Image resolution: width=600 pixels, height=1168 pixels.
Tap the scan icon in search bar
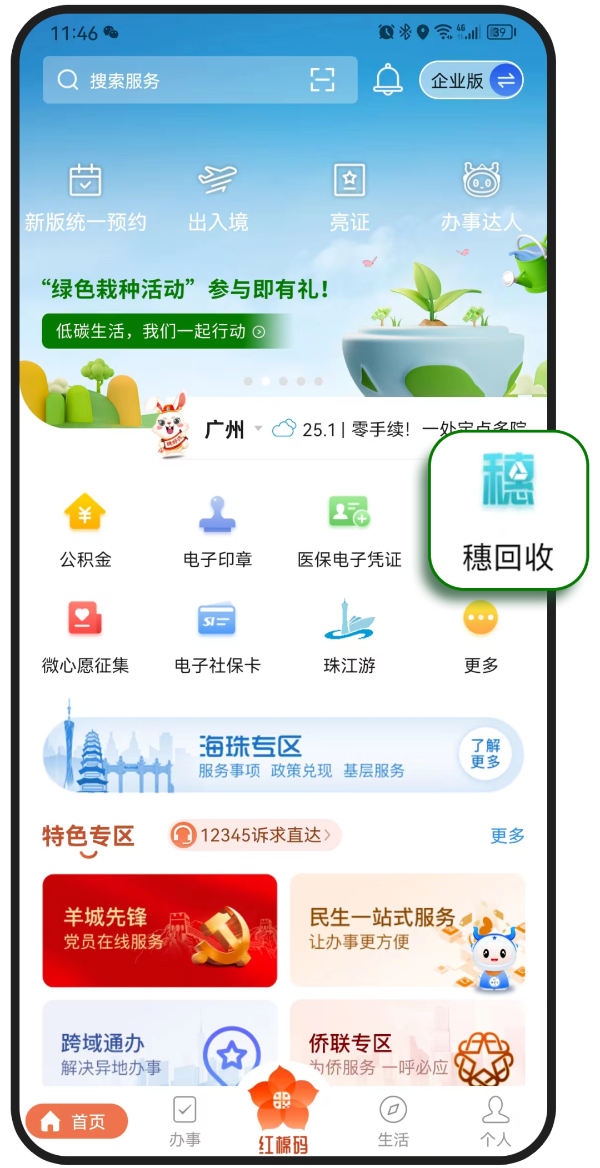[322, 80]
